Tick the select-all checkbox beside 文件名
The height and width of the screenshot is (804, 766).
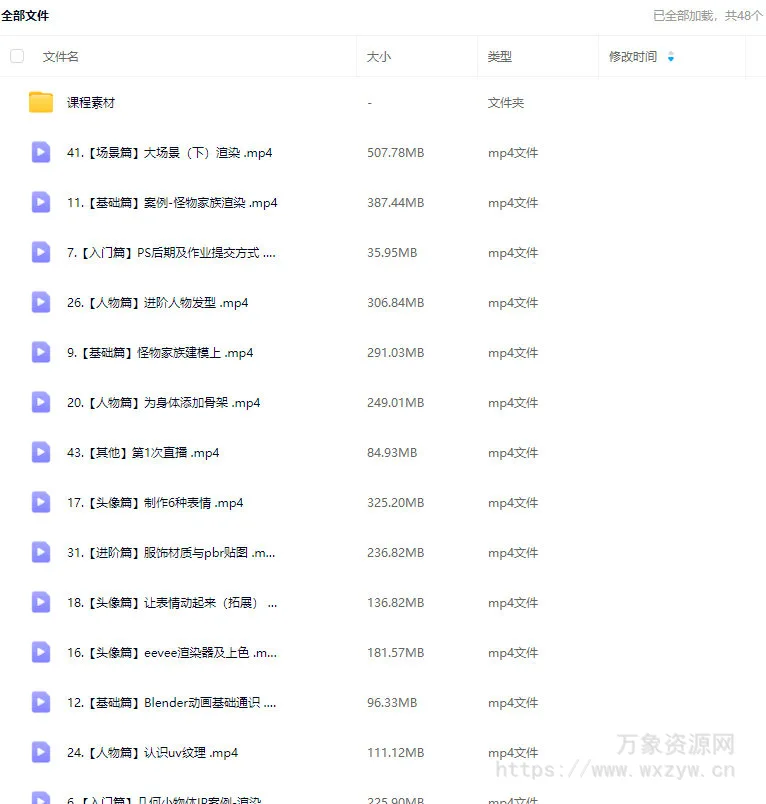click(17, 56)
